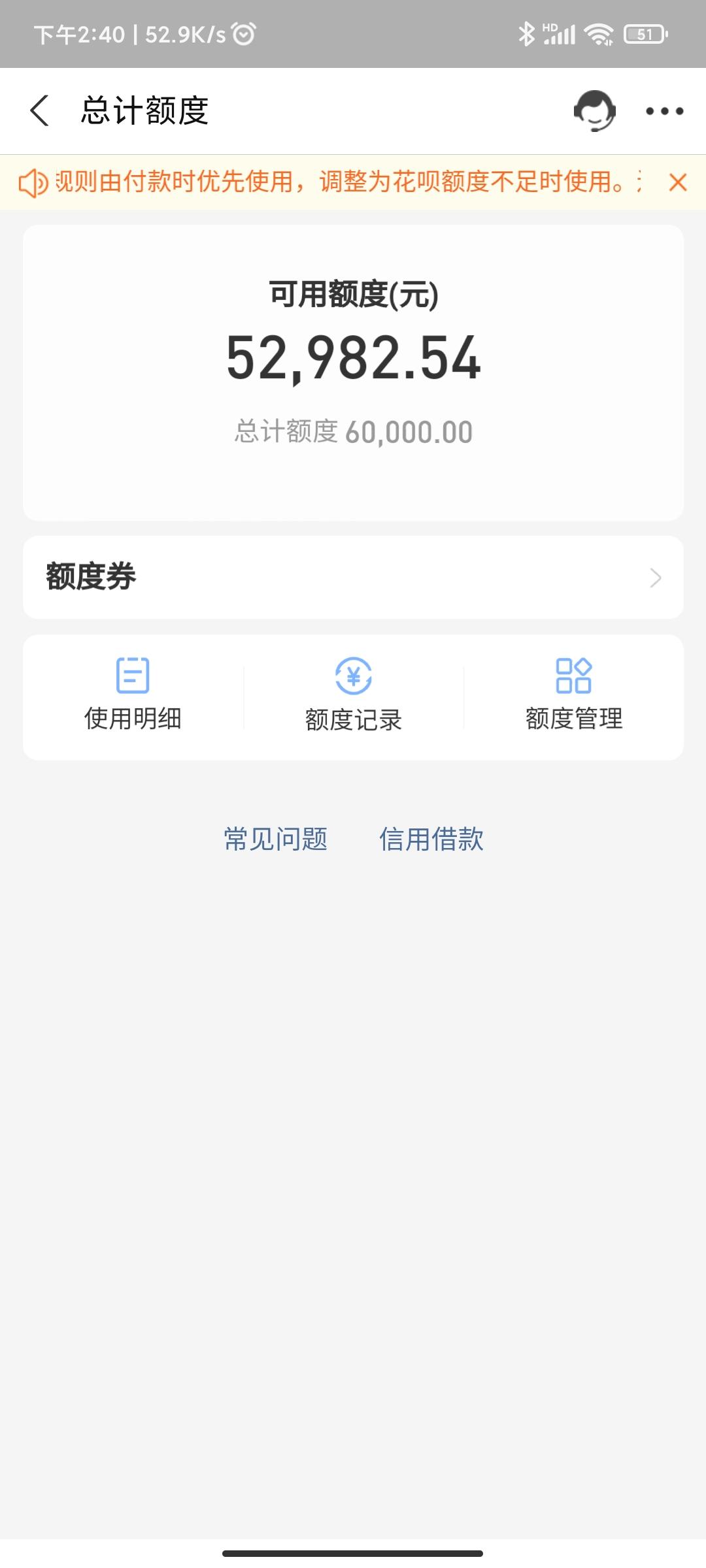Open the 常见问题 link
The width and height of the screenshot is (706, 1568).
pos(276,839)
